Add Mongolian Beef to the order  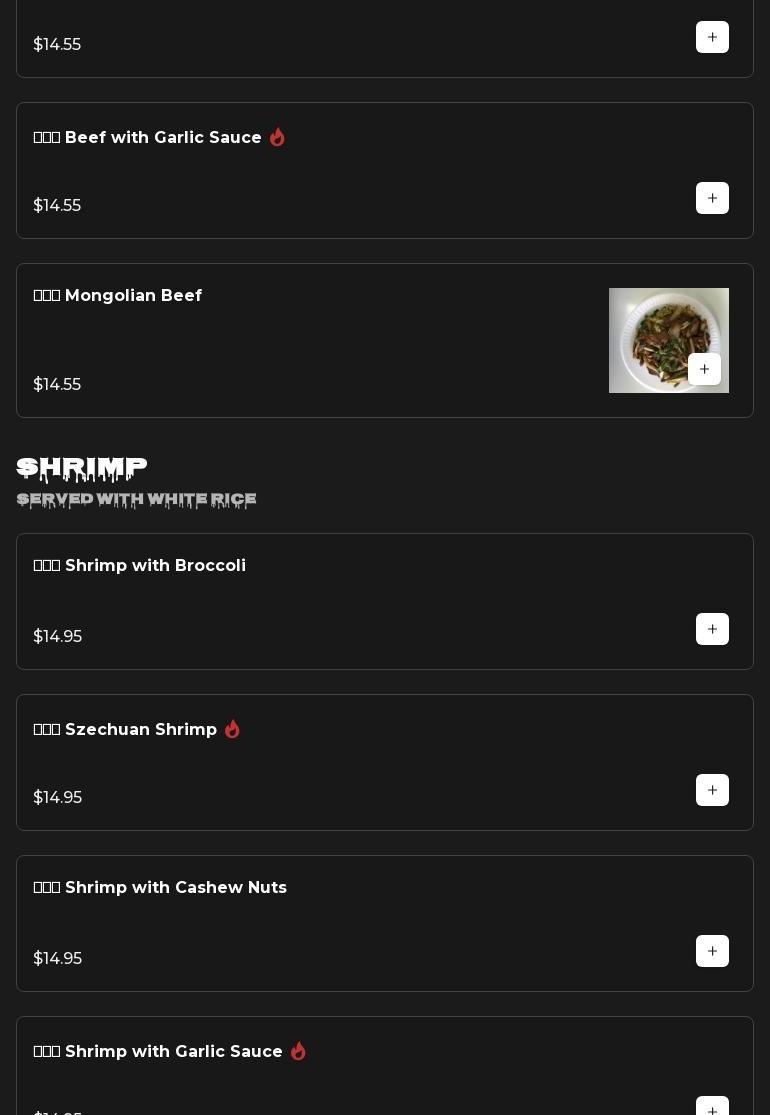click(x=704, y=369)
